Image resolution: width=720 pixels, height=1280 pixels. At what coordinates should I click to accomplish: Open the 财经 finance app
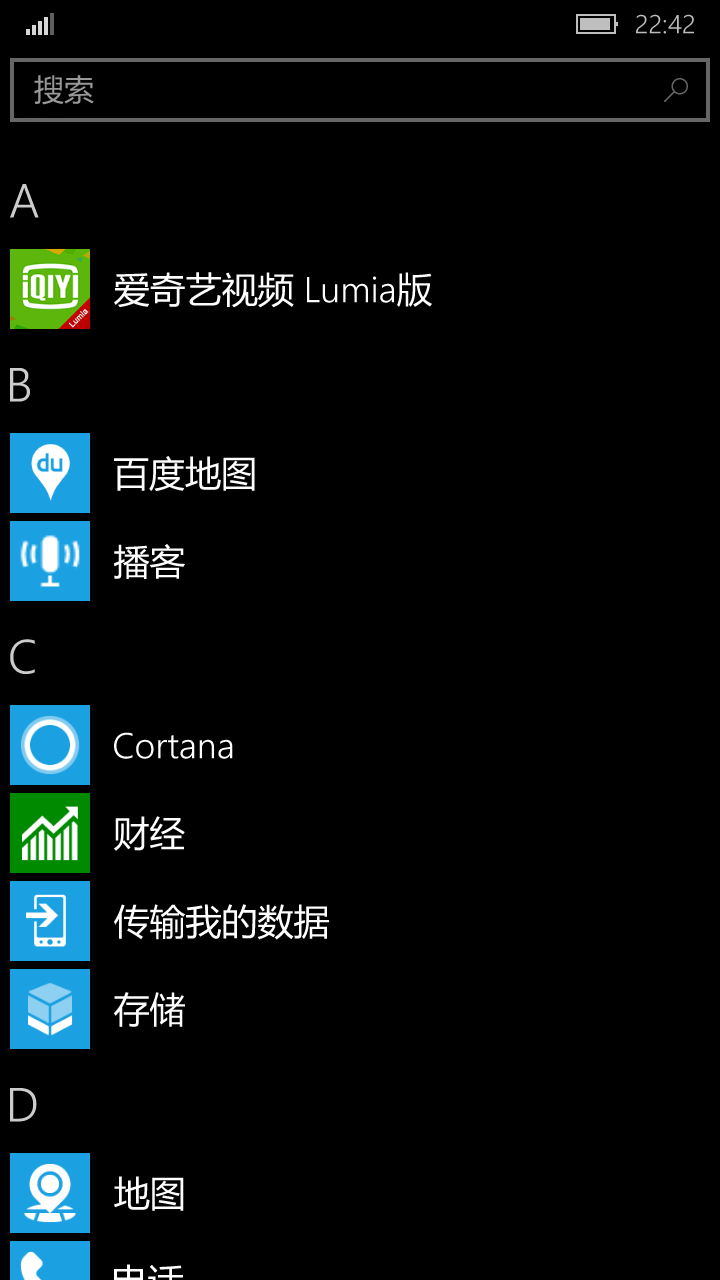tap(360, 833)
